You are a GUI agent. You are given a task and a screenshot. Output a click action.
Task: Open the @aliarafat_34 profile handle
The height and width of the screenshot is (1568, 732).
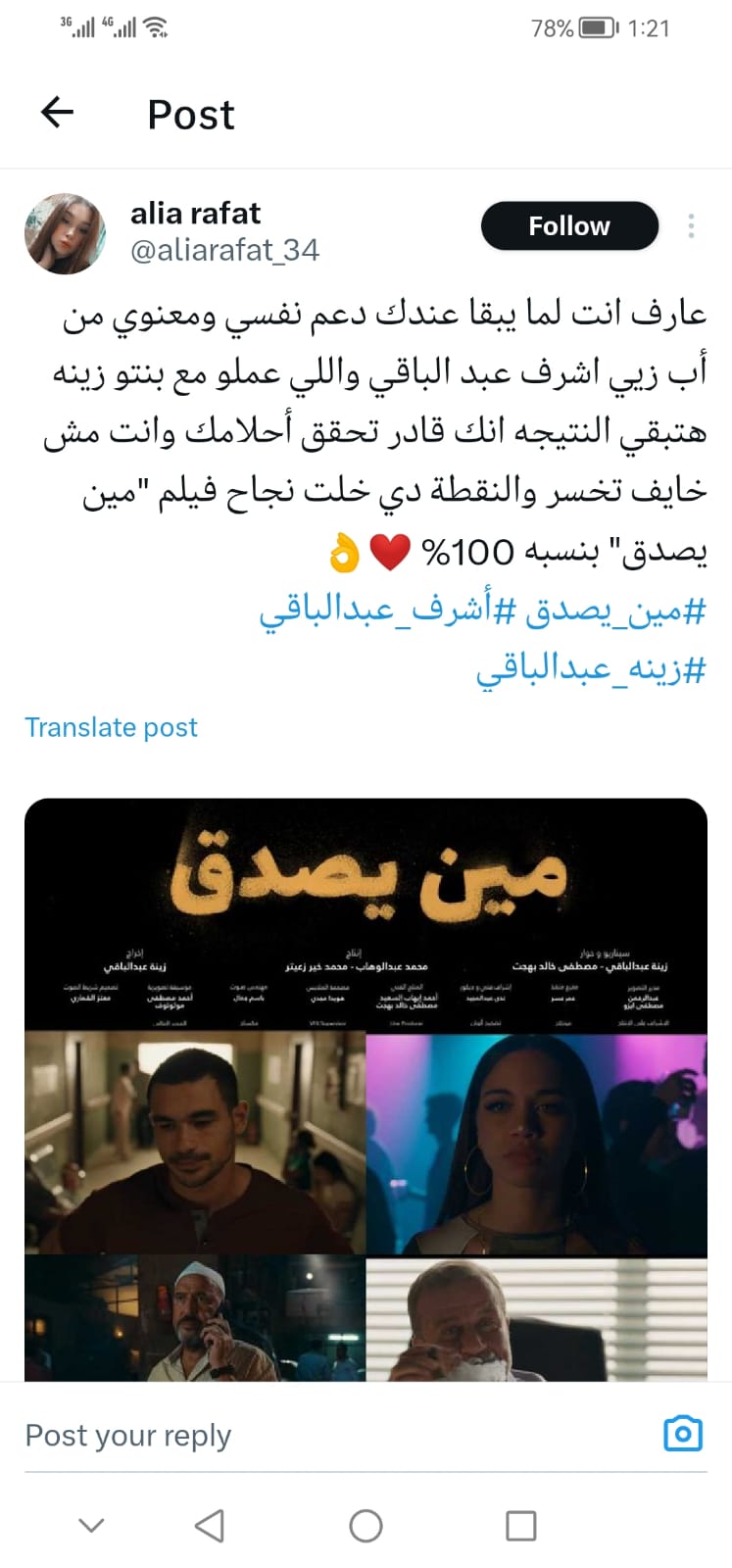coord(224,251)
